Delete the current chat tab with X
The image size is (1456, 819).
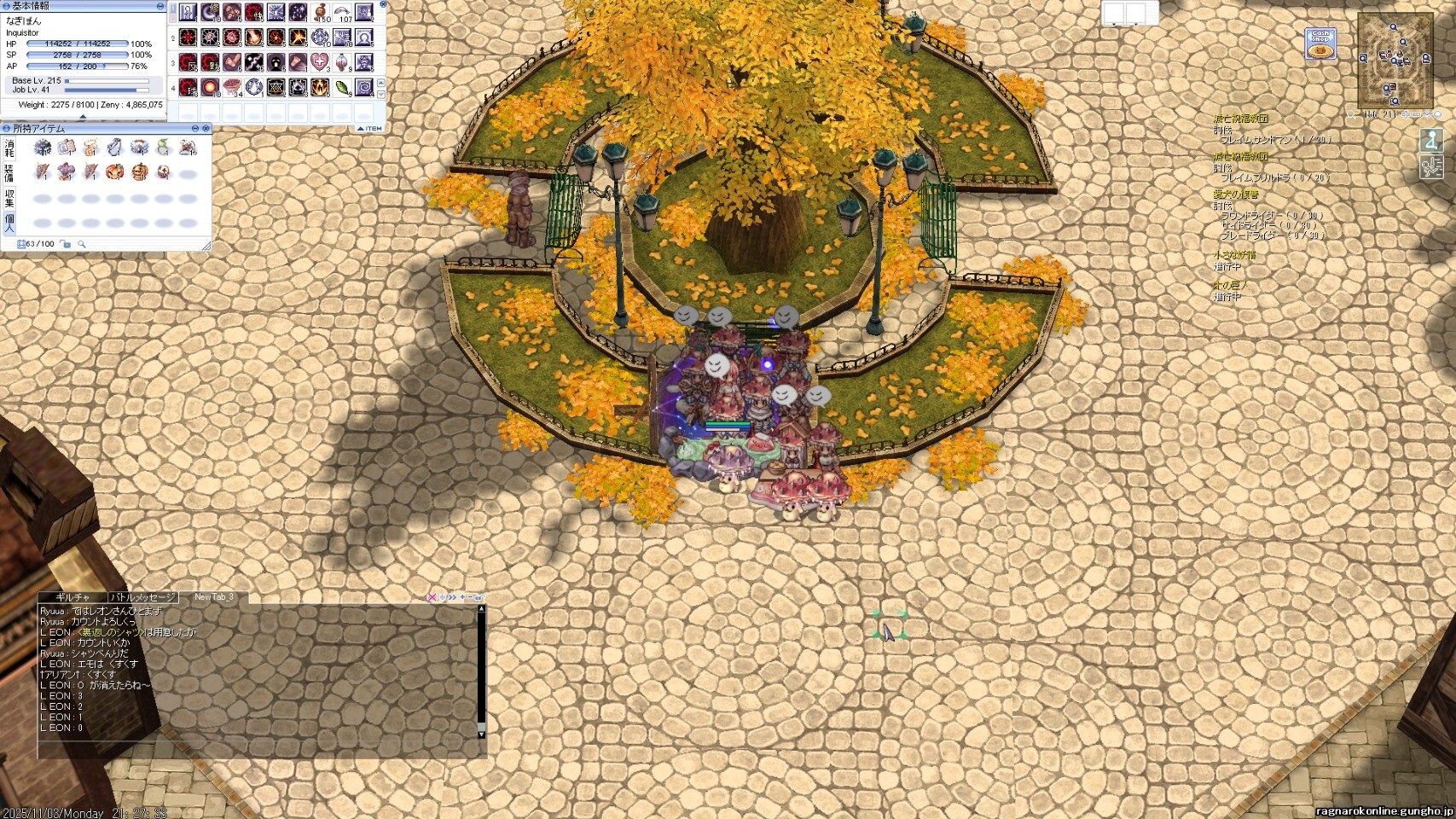[x=432, y=597]
